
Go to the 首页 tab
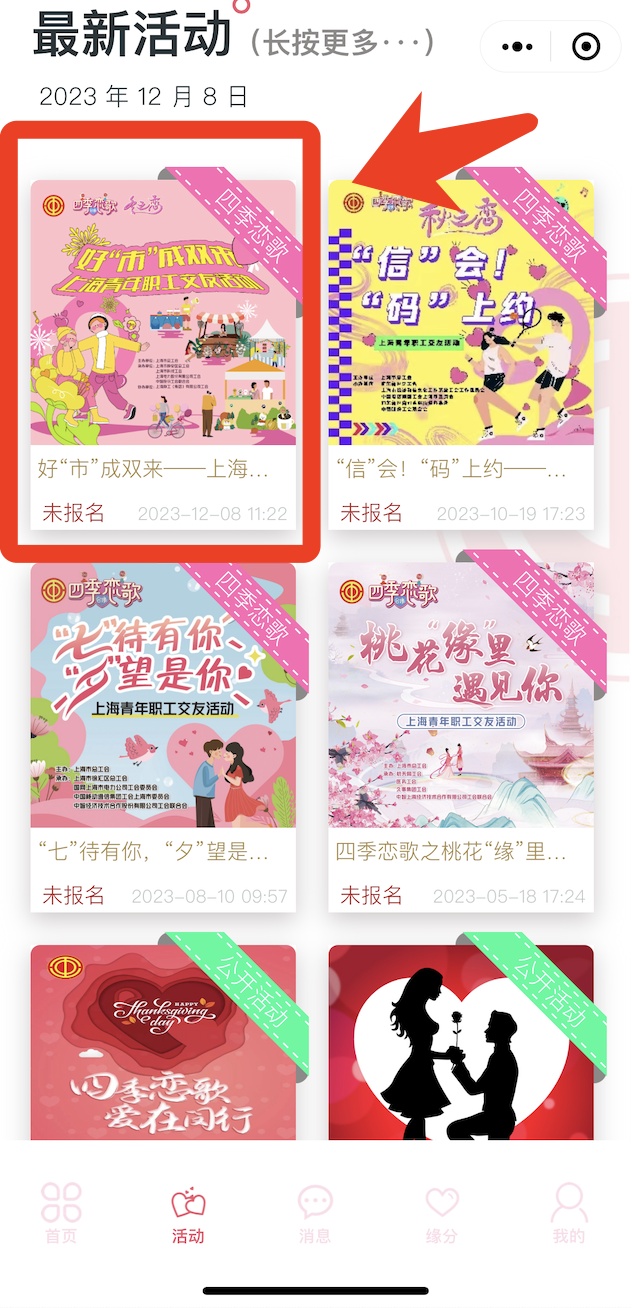pos(61,1214)
